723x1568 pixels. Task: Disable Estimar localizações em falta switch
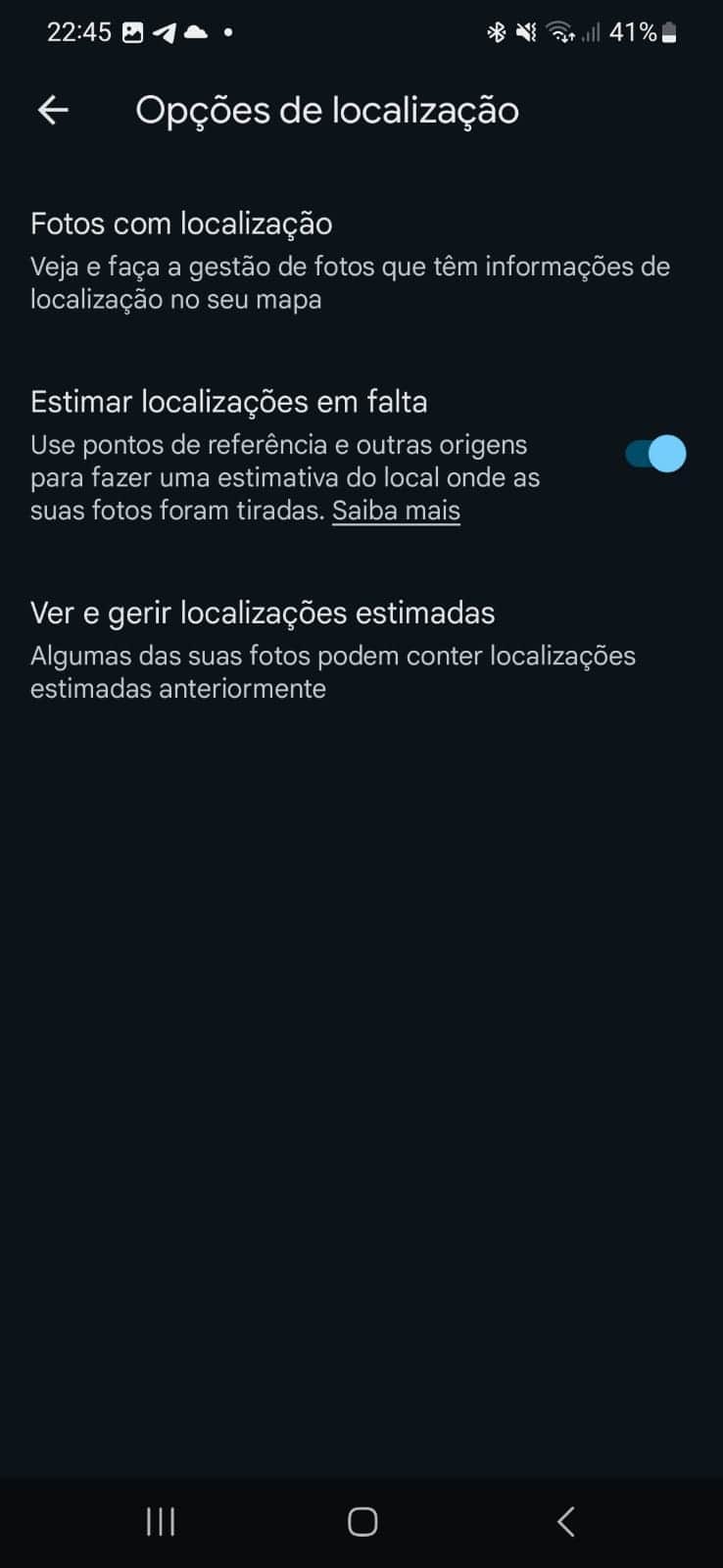(x=654, y=455)
